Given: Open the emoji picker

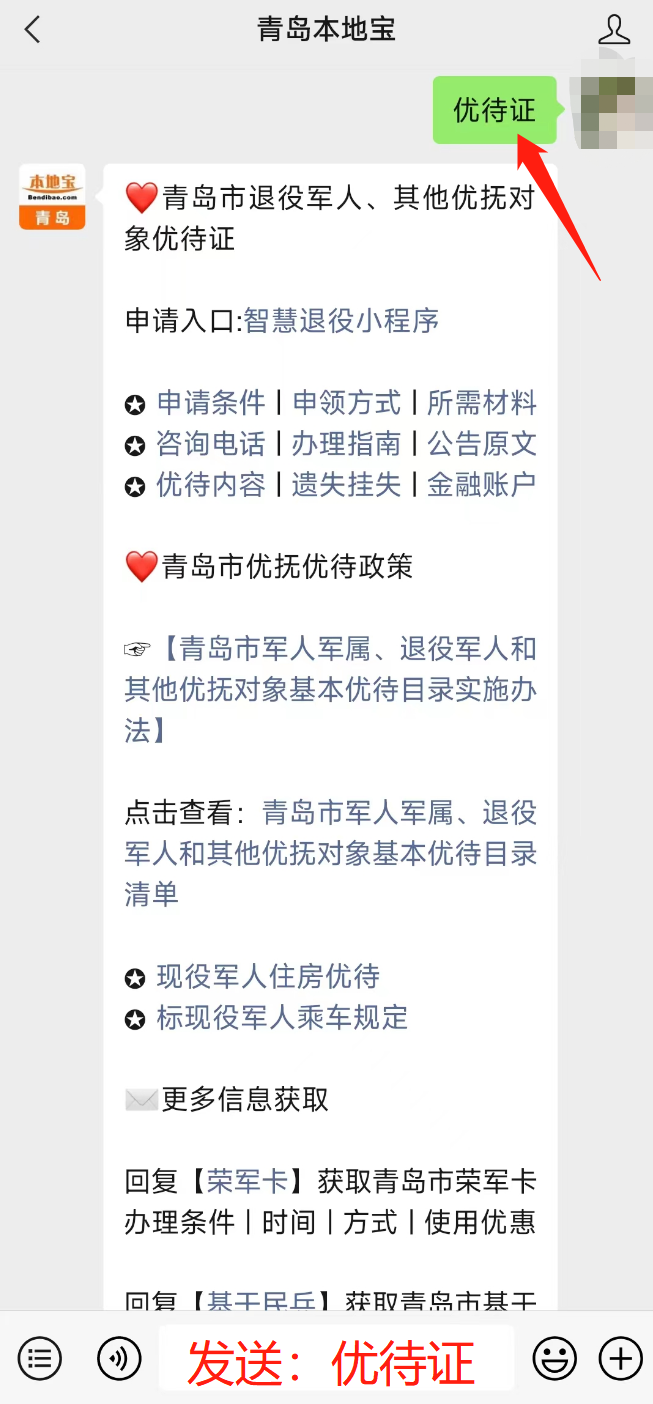Looking at the screenshot, I should tap(554, 1358).
